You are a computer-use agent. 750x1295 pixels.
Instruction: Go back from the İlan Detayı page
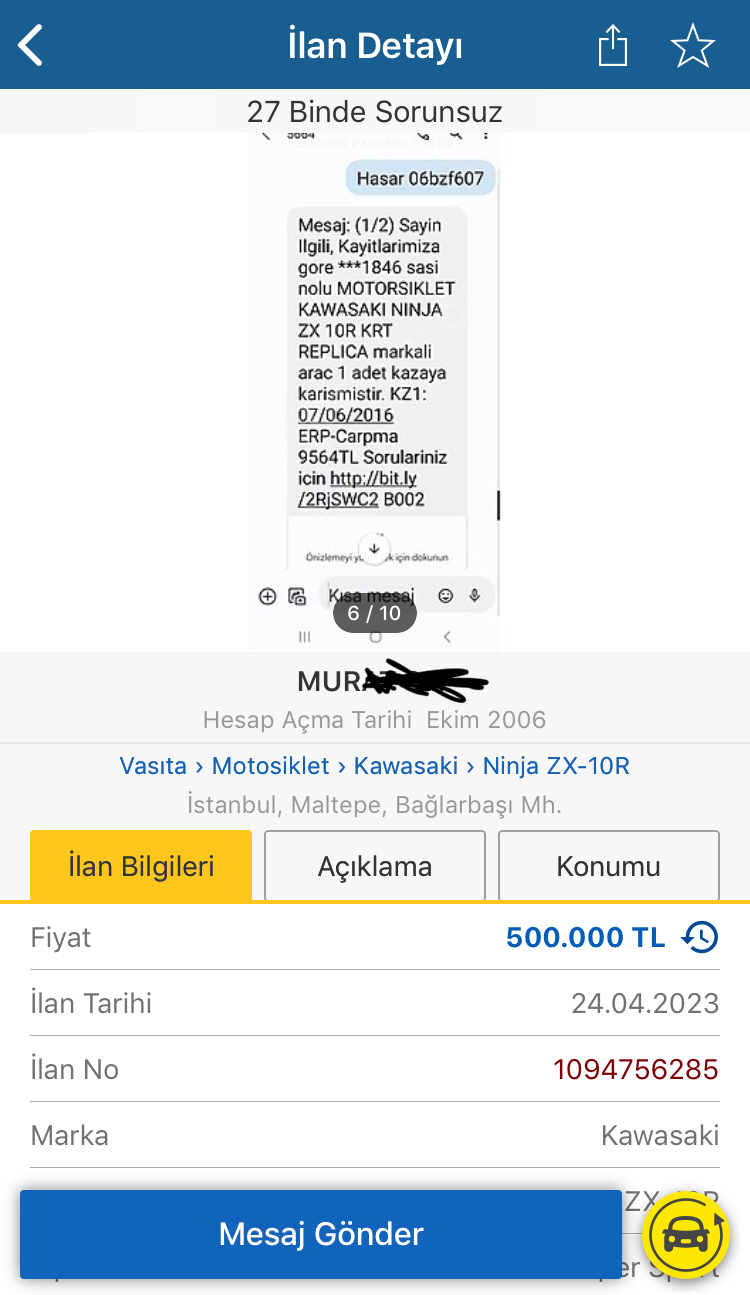[32, 46]
